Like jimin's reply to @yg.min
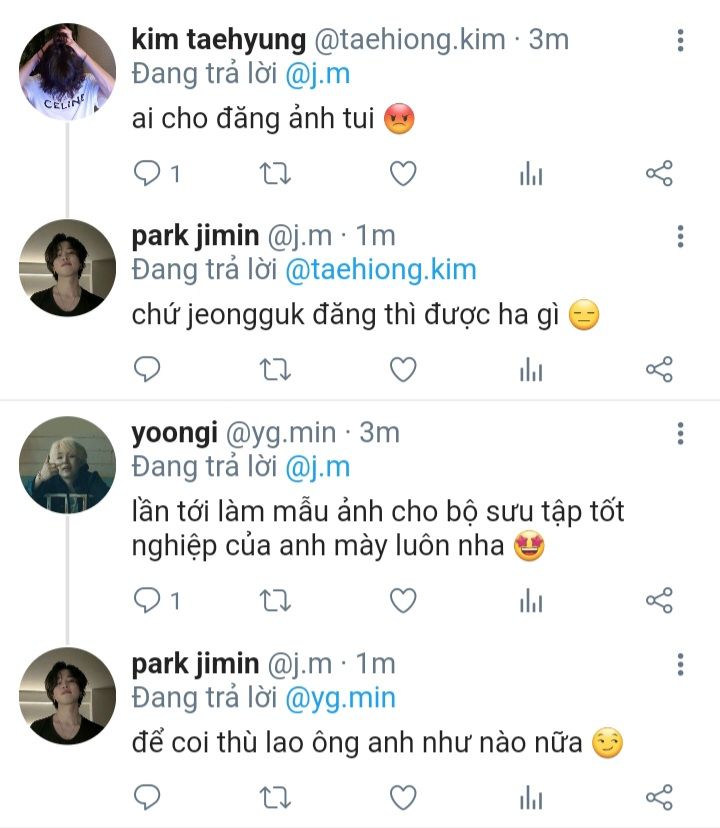This screenshot has height=828, width=720. [x=402, y=797]
